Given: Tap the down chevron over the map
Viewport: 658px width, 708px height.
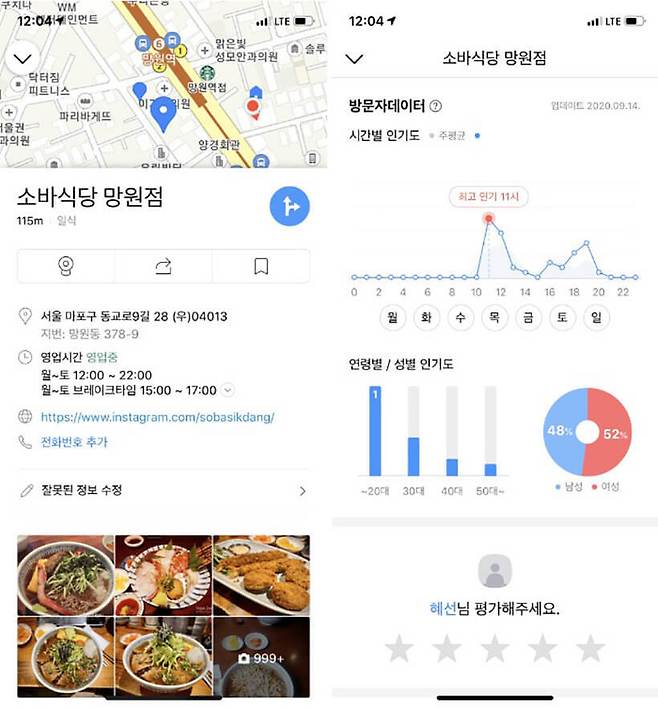Looking at the screenshot, I should click(x=23, y=58).
